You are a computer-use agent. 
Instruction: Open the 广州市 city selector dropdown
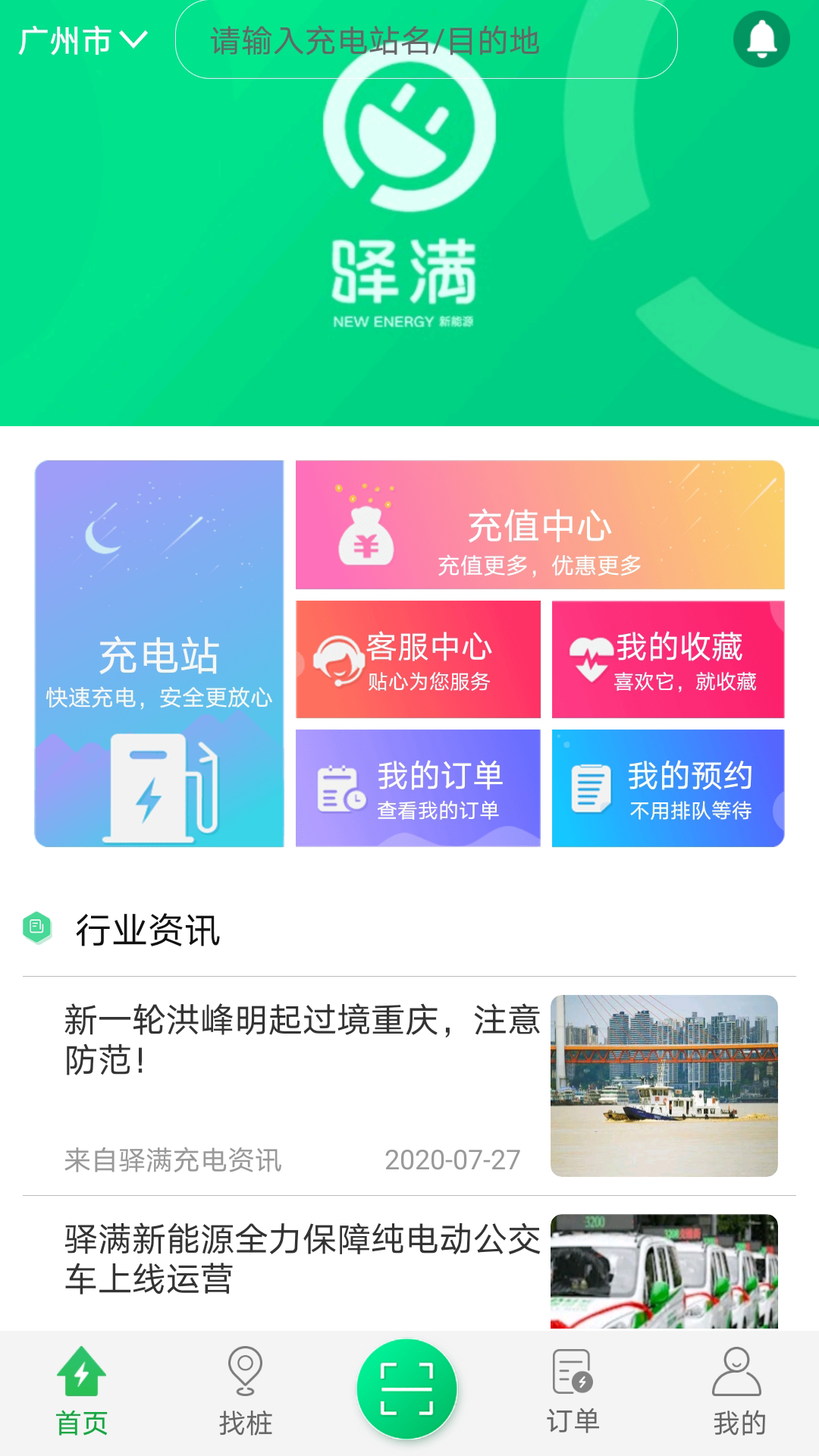[x=82, y=40]
